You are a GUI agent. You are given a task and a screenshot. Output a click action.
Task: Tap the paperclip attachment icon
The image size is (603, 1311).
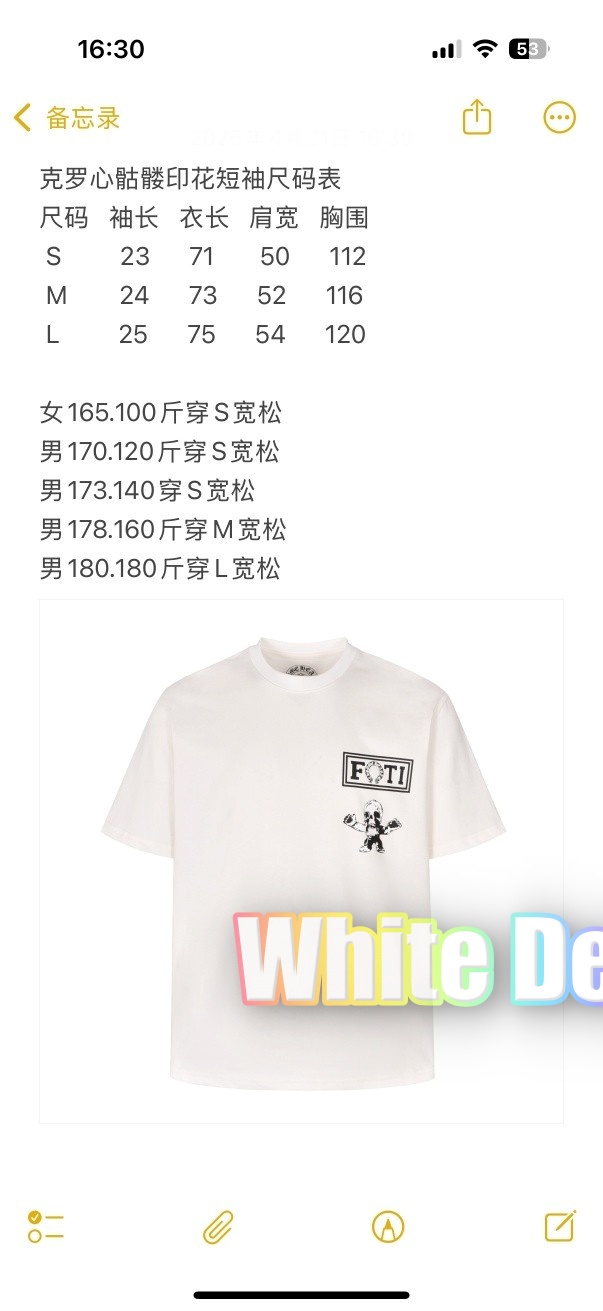[218, 1226]
